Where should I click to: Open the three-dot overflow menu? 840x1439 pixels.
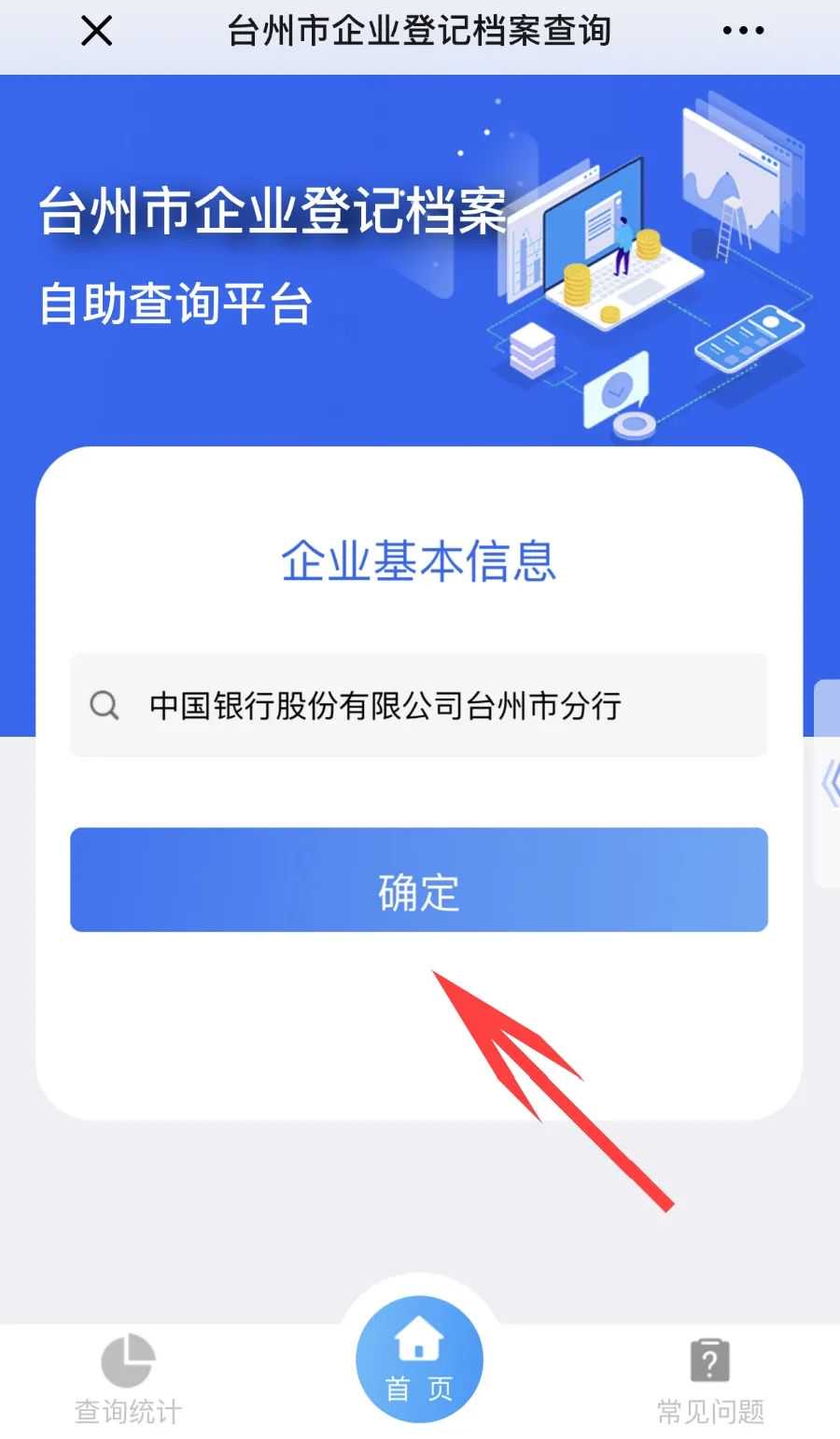(743, 31)
